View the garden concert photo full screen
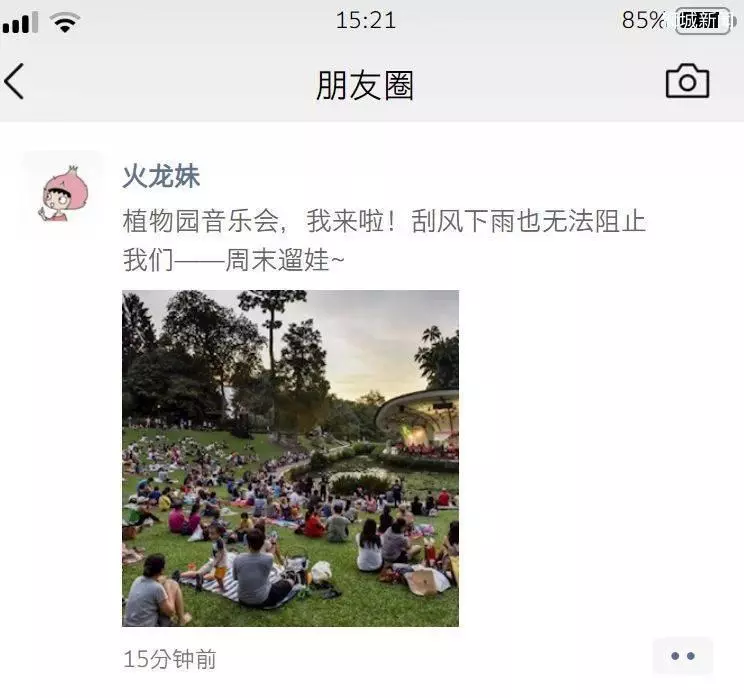 (290, 458)
